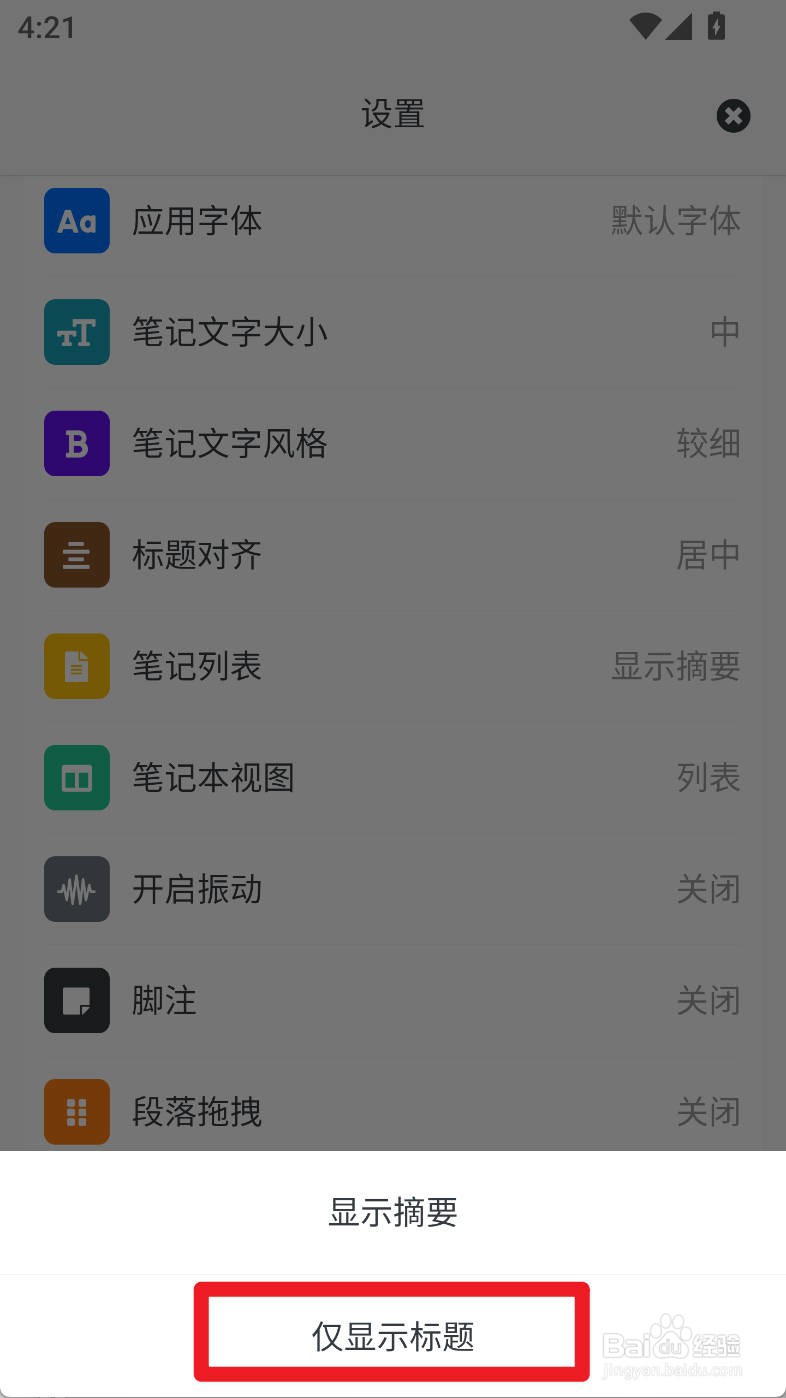
Task: Click the 标题对齐 alignment icon
Action: (x=77, y=555)
